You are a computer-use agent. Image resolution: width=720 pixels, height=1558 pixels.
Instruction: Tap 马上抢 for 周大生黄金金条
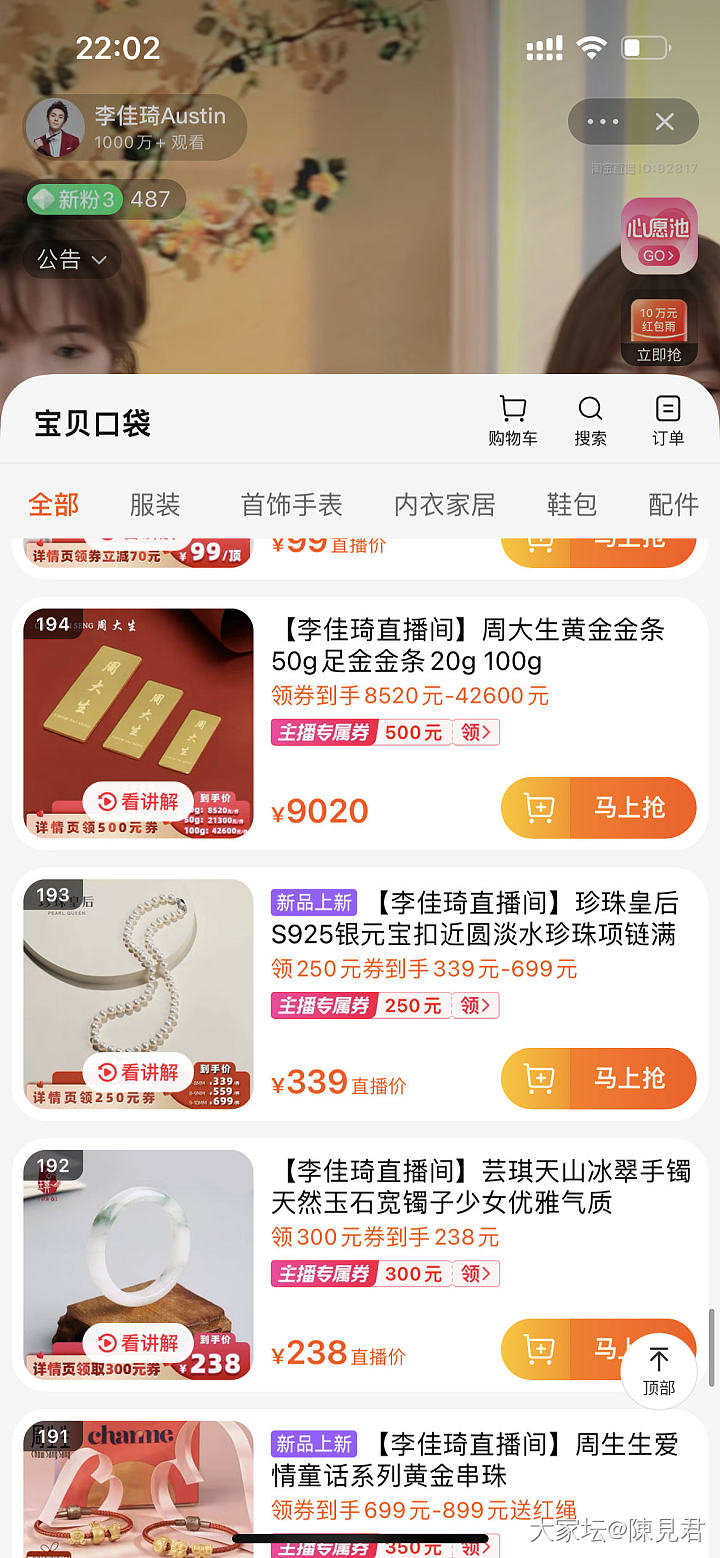(x=631, y=807)
